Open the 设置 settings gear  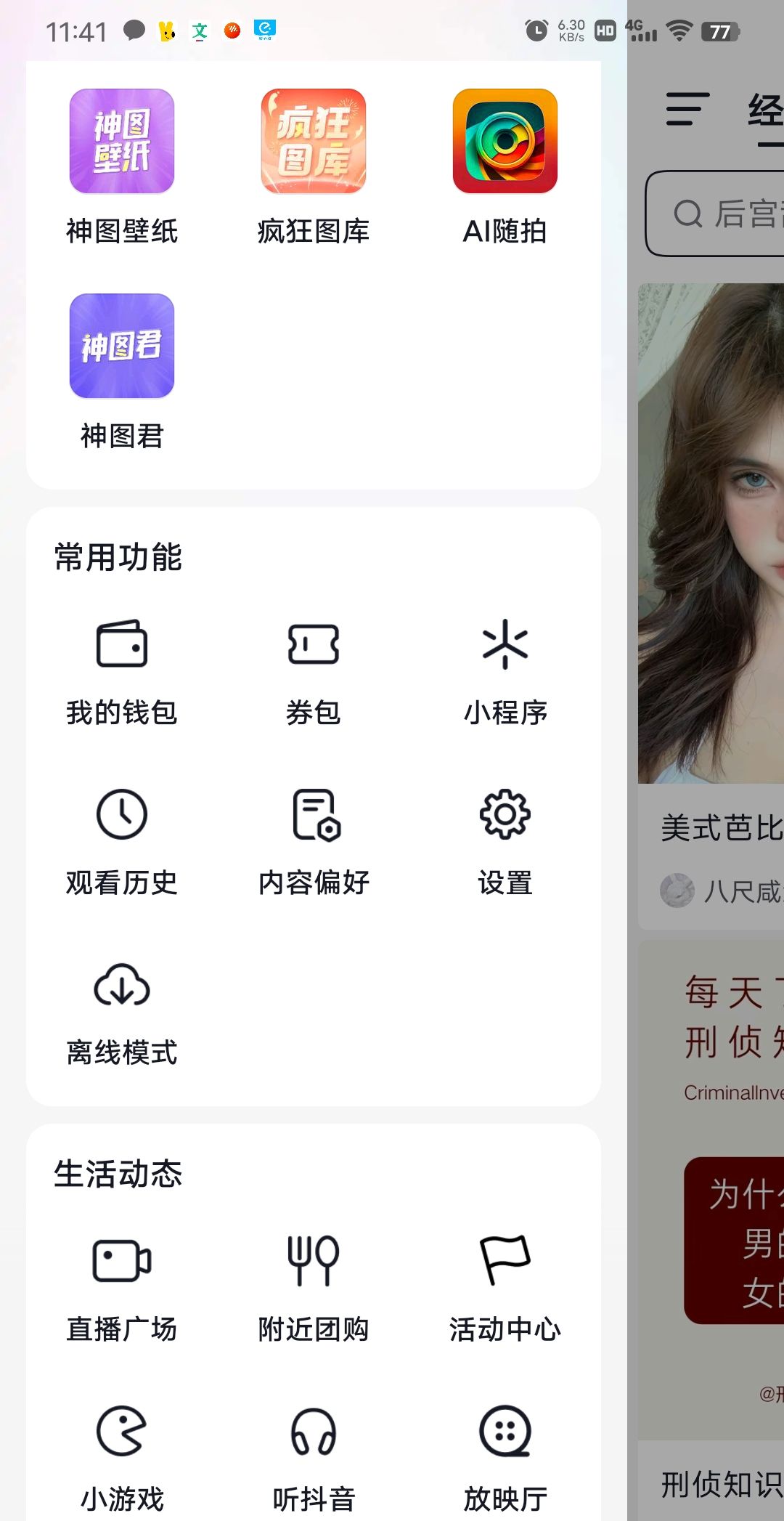505,839
